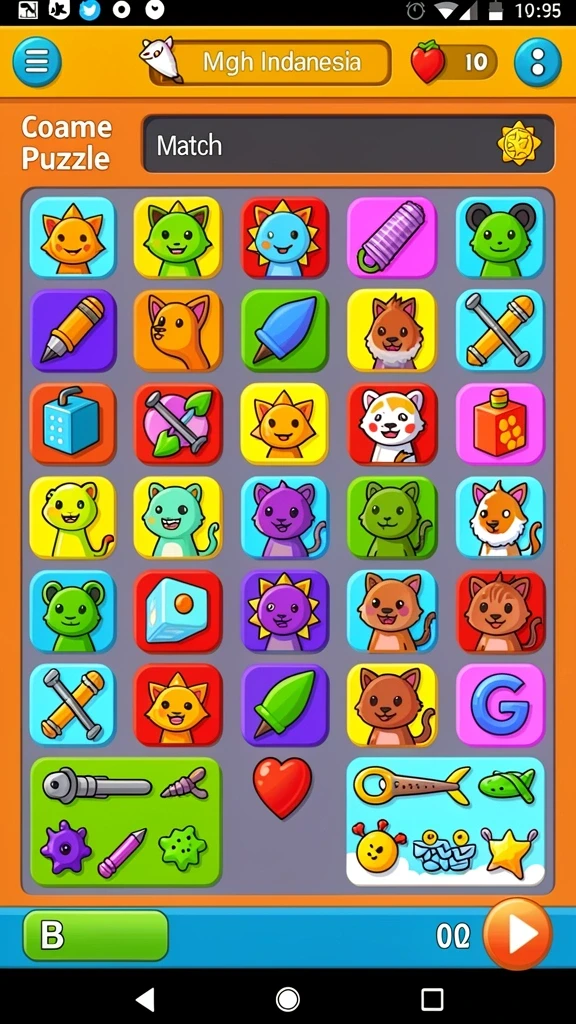This screenshot has width=576, height=1024.
Task: Choose the purple sun creature tile
Action: point(284,611)
